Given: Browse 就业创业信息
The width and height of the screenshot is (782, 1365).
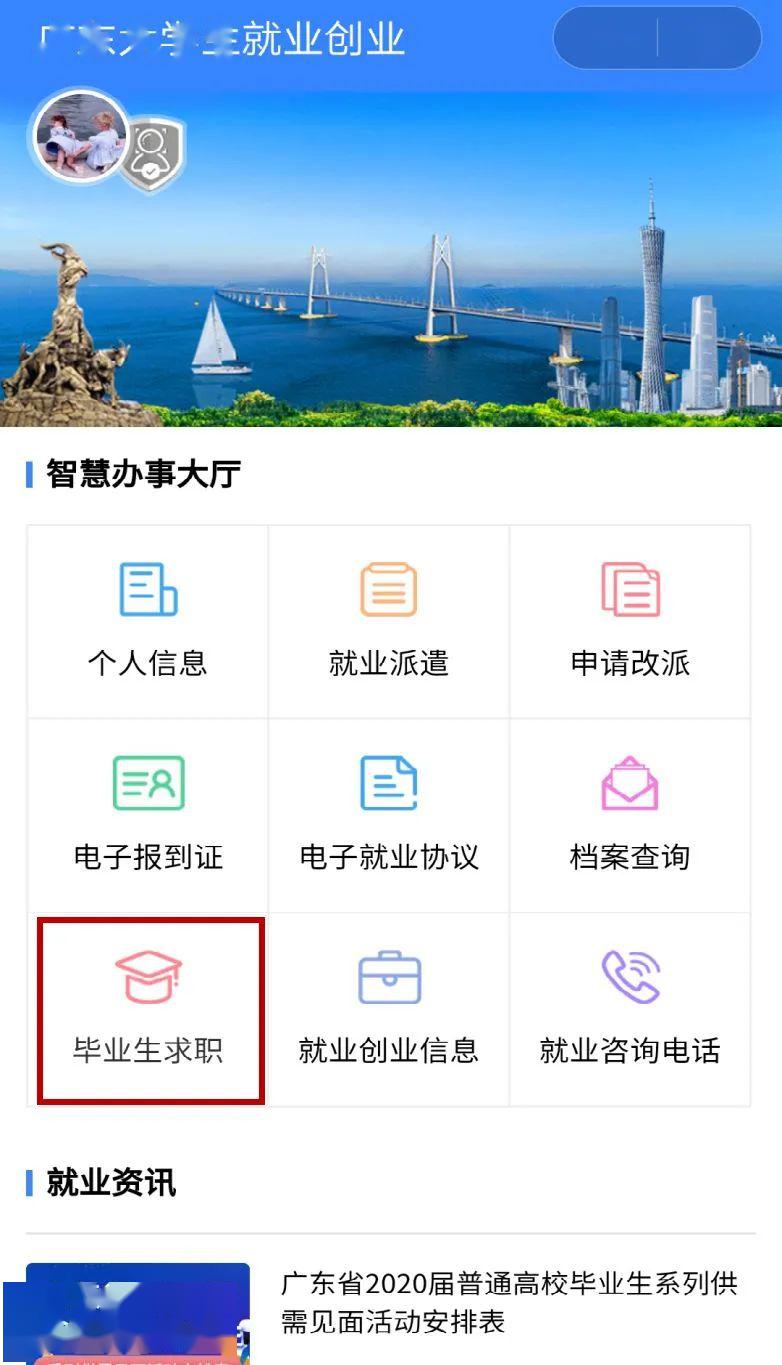Looking at the screenshot, I should 388,1010.
